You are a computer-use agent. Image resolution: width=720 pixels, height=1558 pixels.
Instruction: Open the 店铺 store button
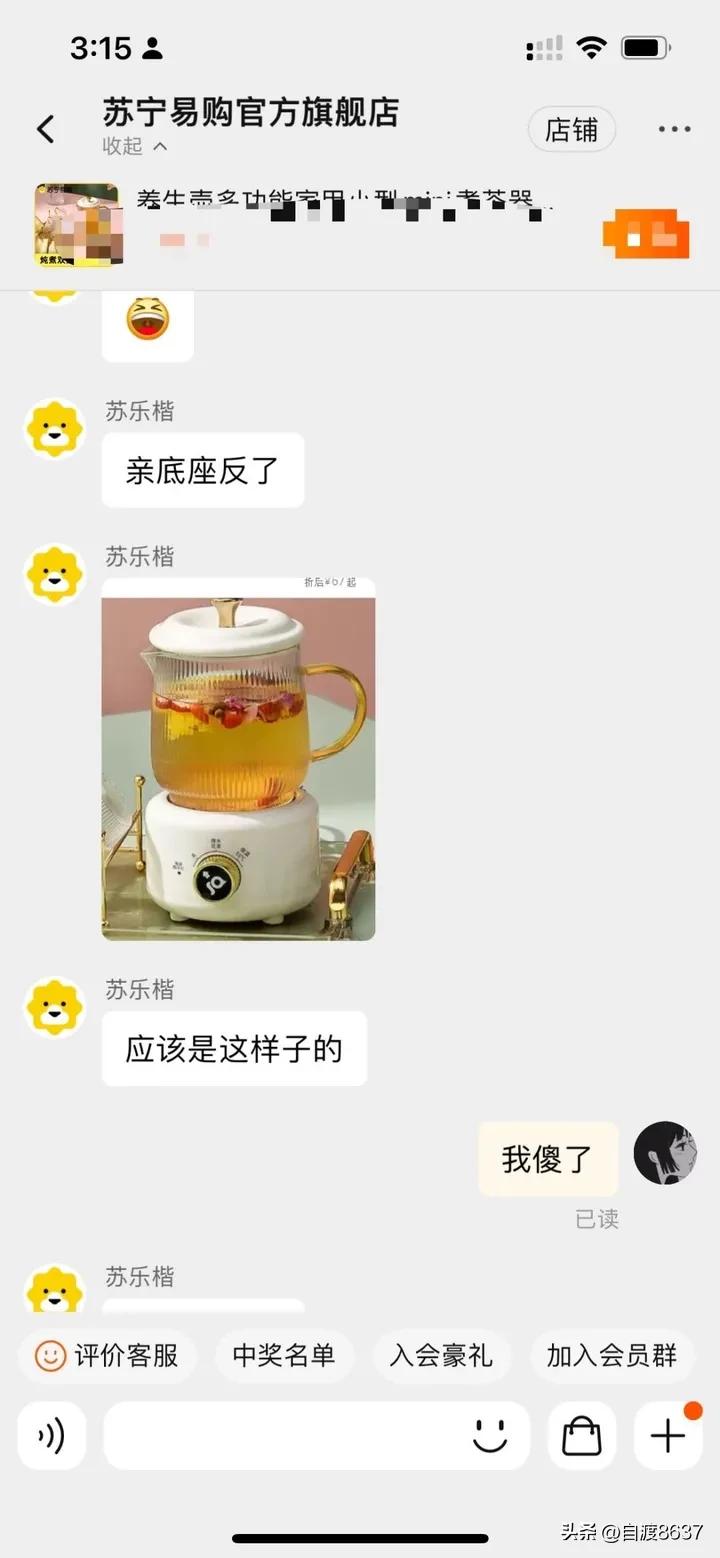[571, 130]
